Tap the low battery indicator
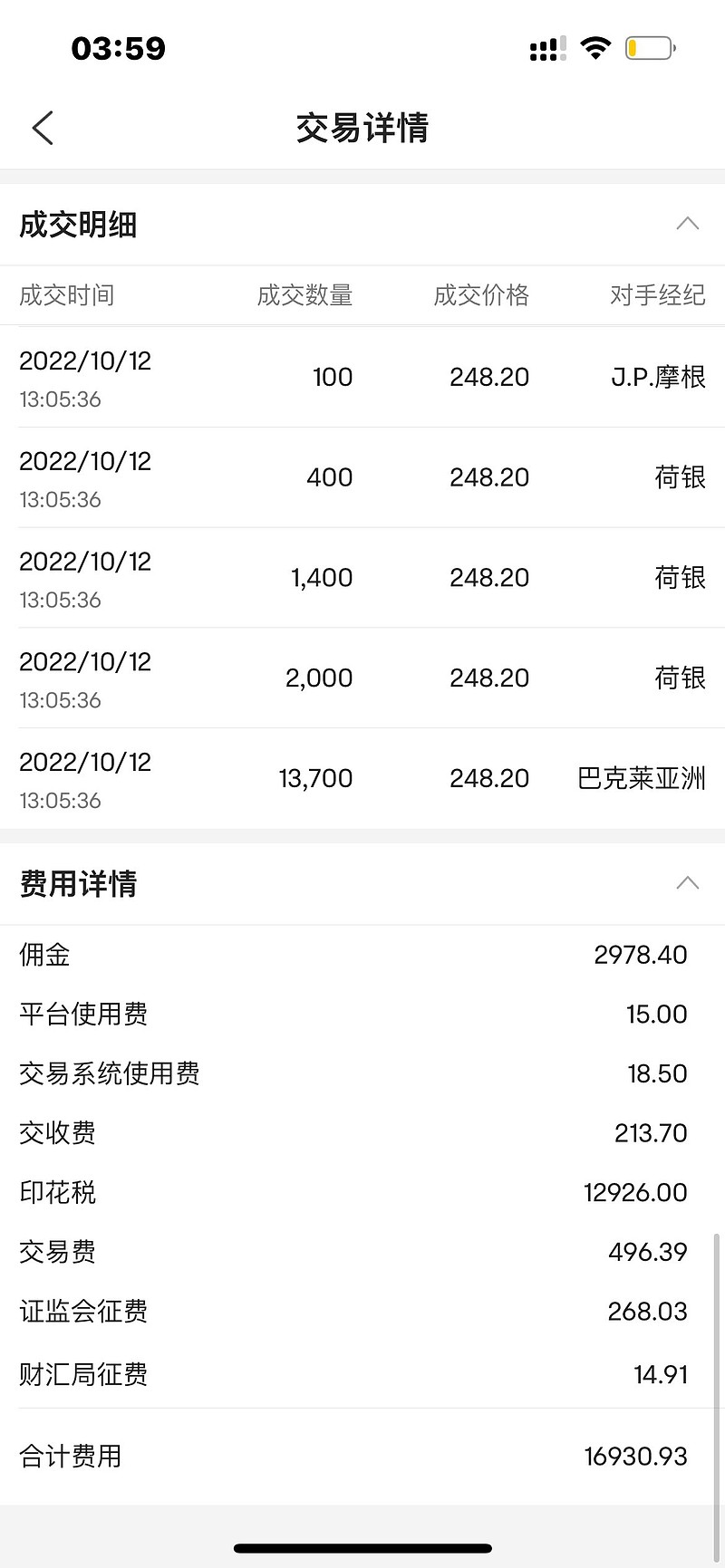This screenshot has height=1568, width=725. tap(649, 47)
